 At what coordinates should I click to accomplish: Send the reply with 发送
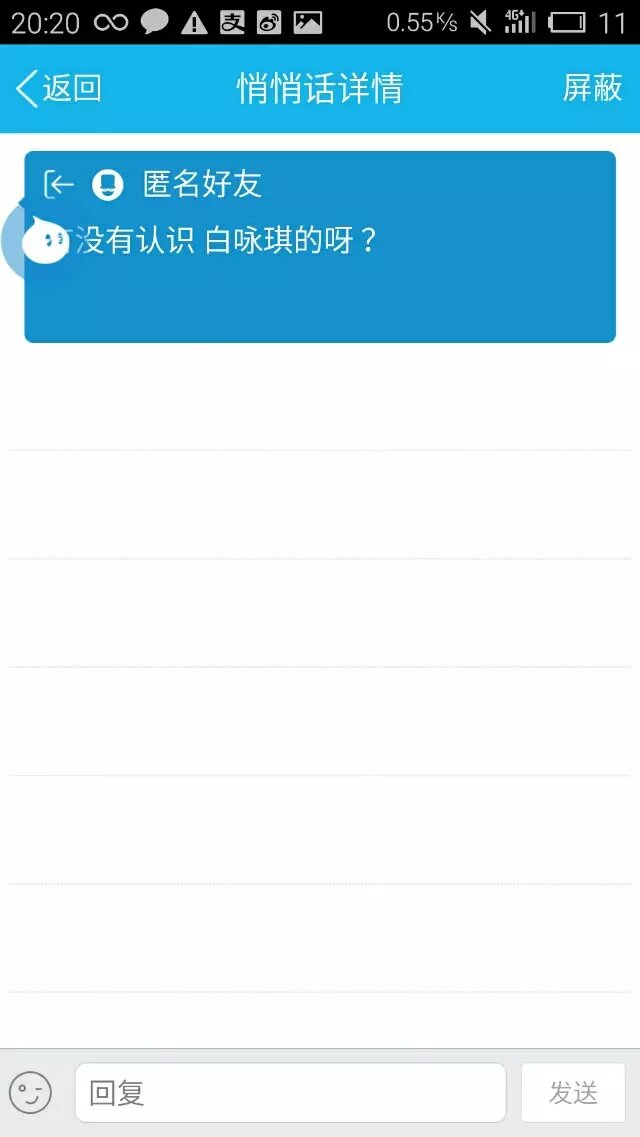573,1092
